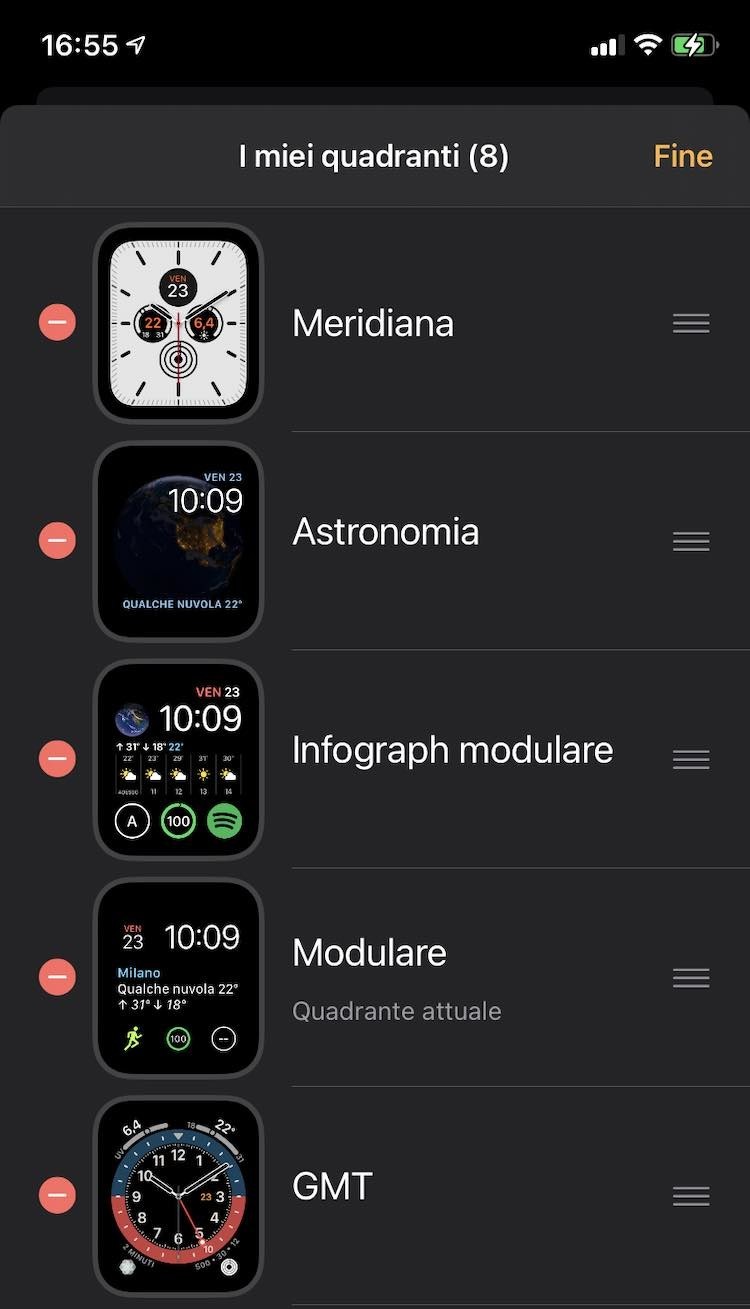Screen dimensions: 750x1309
Task: Tap the Spotify complication on Infograph modulare
Action: tap(225, 821)
